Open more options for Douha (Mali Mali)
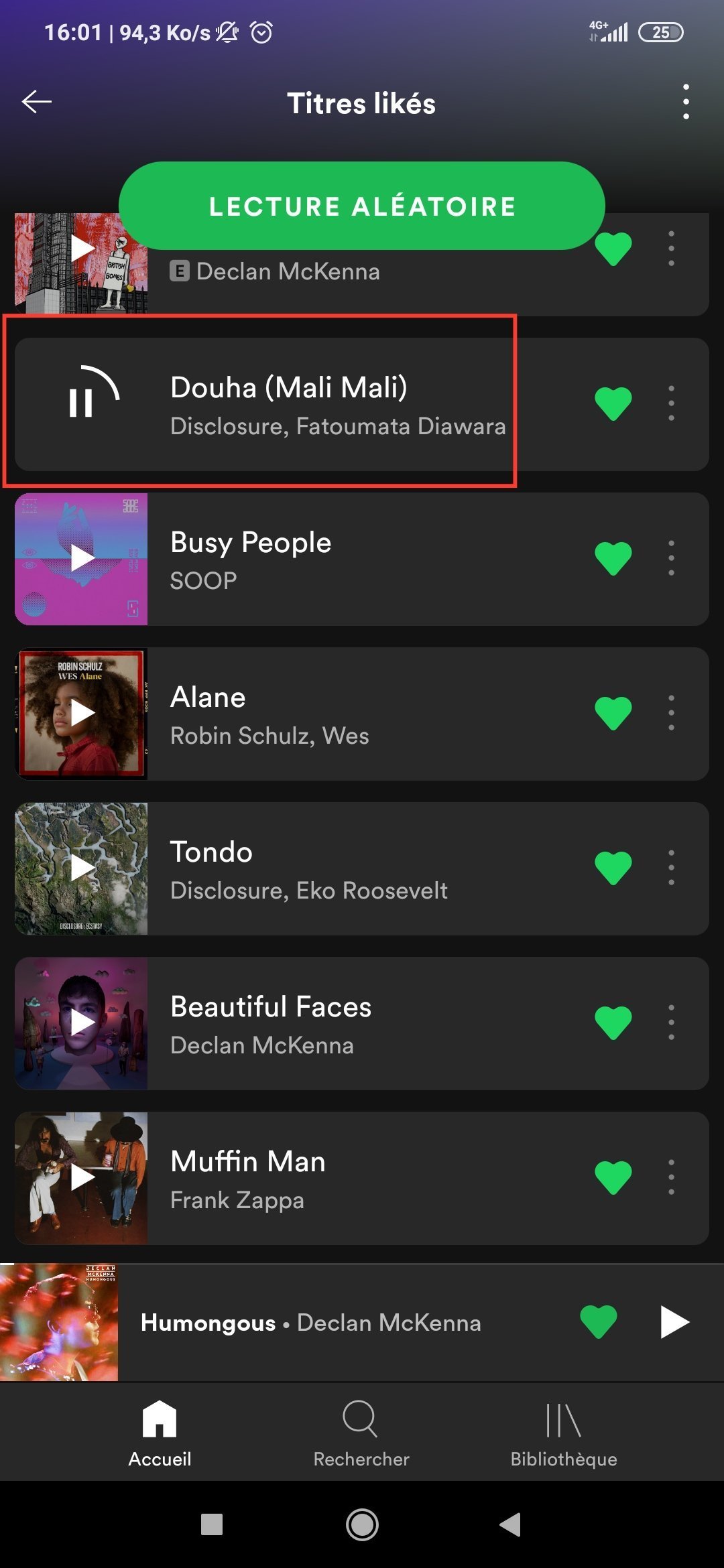This screenshot has width=724, height=1568. pyautogui.click(x=671, y=403)
